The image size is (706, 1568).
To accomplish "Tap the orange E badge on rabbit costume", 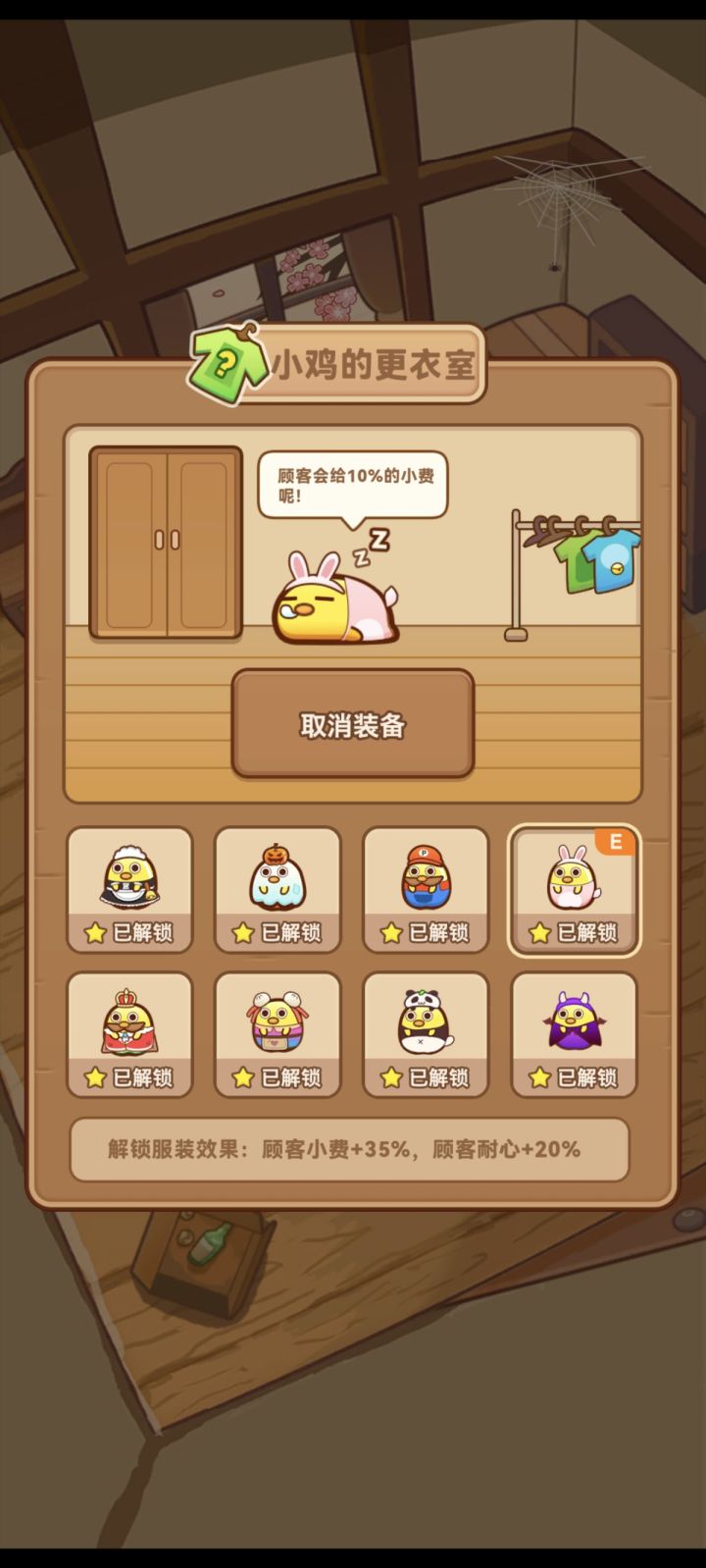I will [x=617, y=839].
